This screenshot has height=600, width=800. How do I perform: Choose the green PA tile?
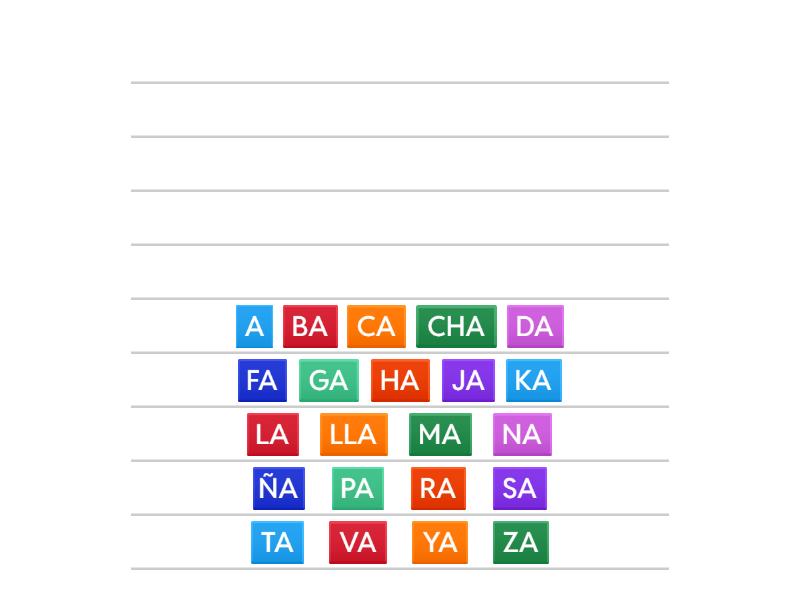[x=357, y=489]
